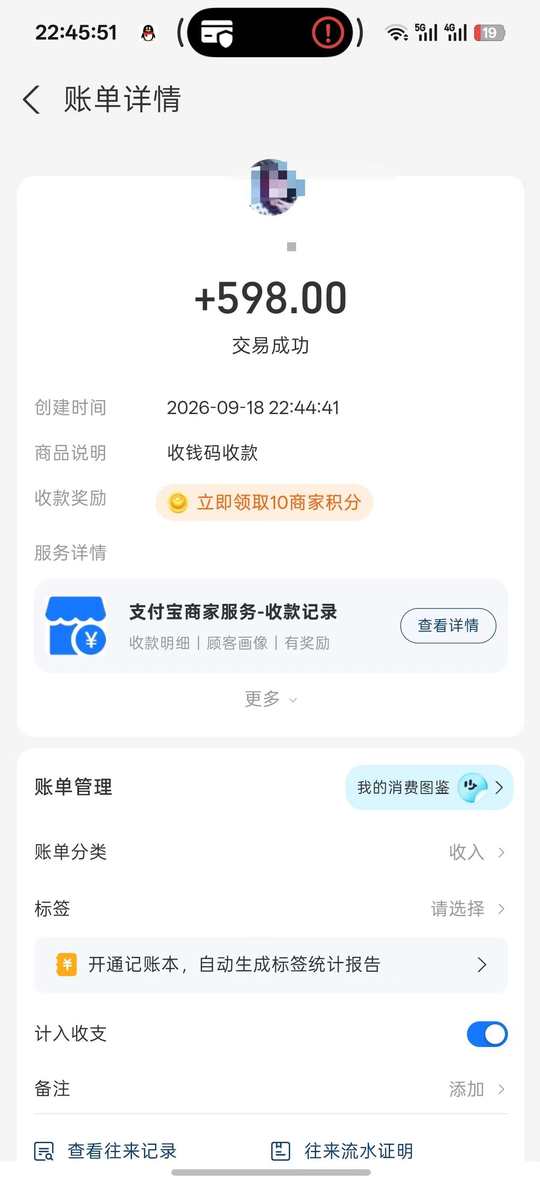The height and width of the screenshot is (1188, 540).
Task: Open the 开通记账本 banner
Action: tap(270, 964)
